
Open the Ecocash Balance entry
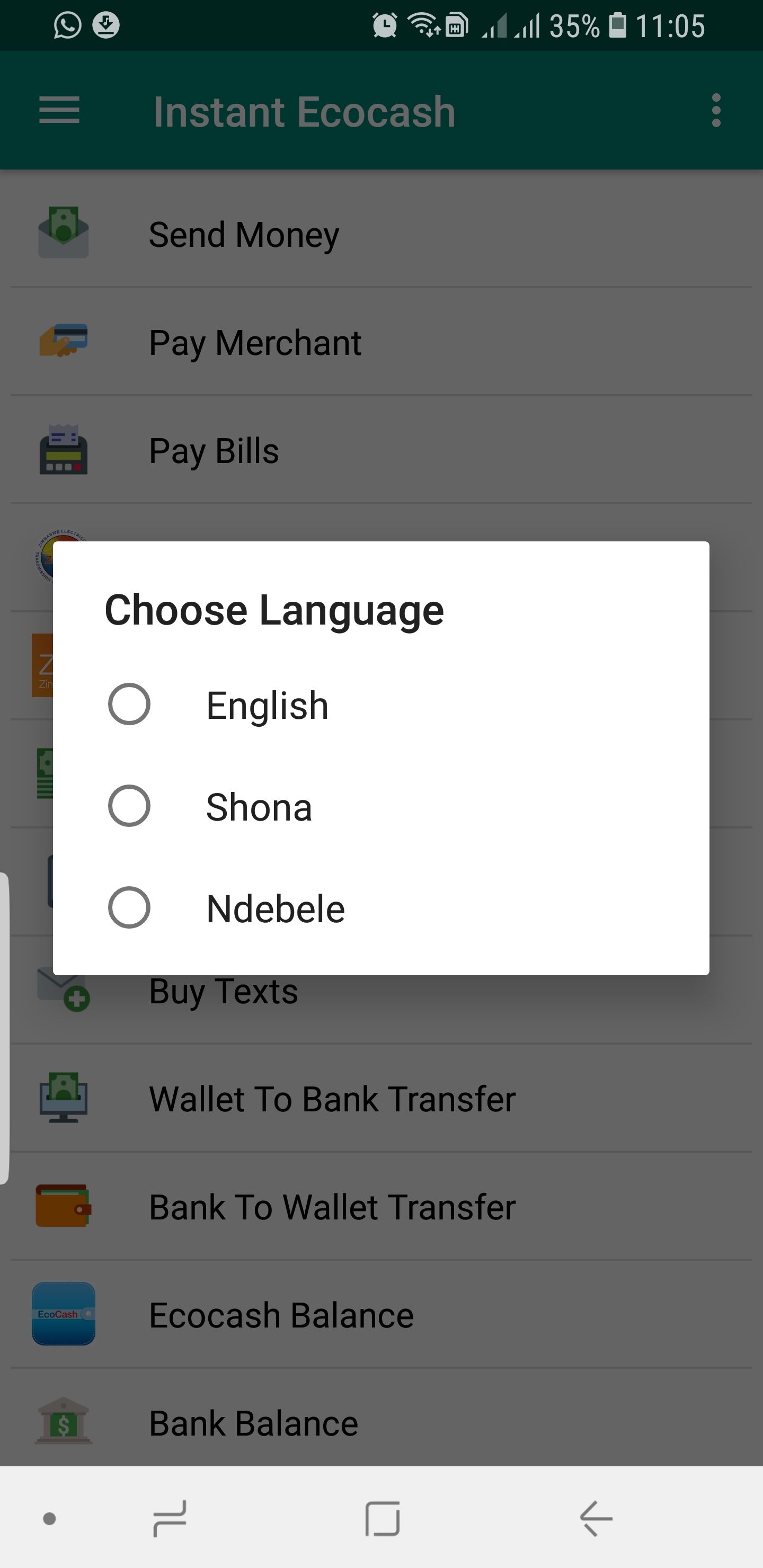[281, 1314]
